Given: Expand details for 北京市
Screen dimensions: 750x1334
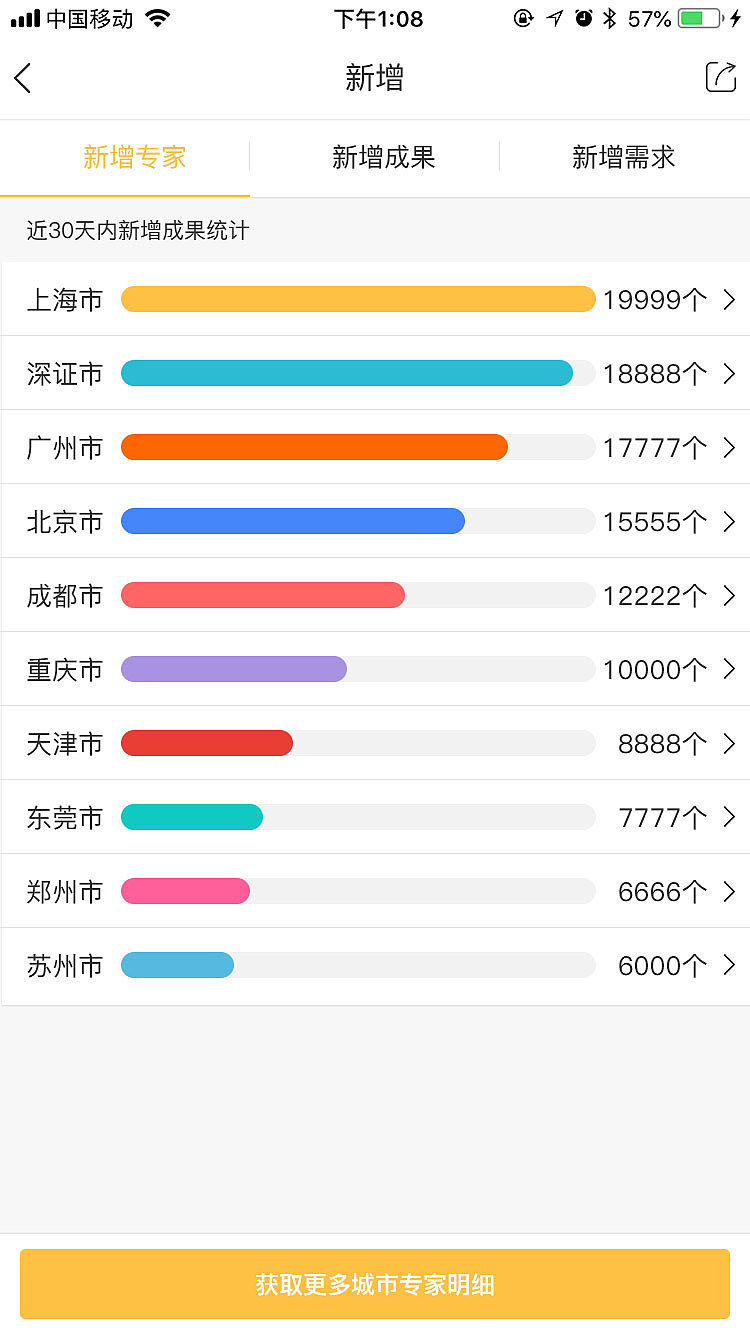Looking at the screenshot, I should 729,521.
